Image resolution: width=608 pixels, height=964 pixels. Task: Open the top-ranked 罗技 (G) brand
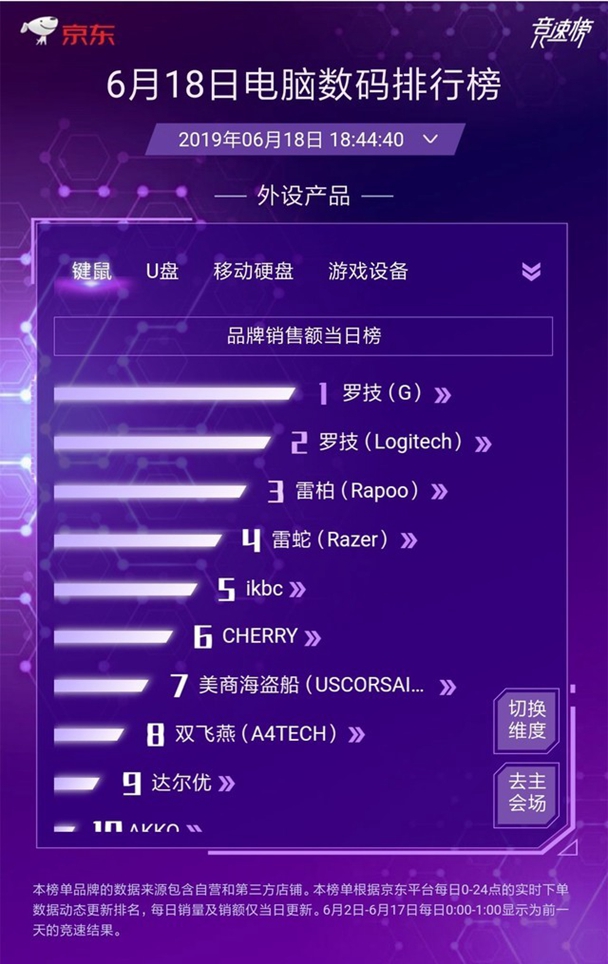point(384,394)
